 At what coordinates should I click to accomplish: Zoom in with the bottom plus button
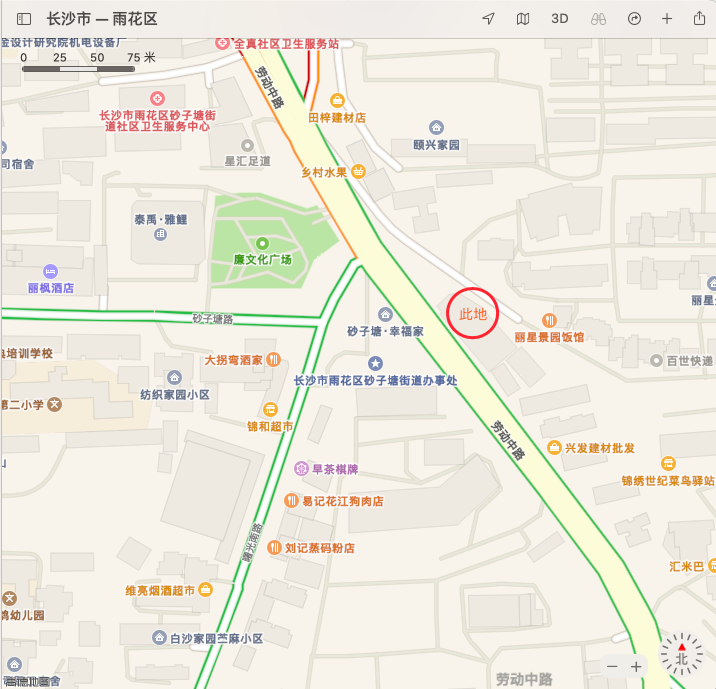(636, 666)
